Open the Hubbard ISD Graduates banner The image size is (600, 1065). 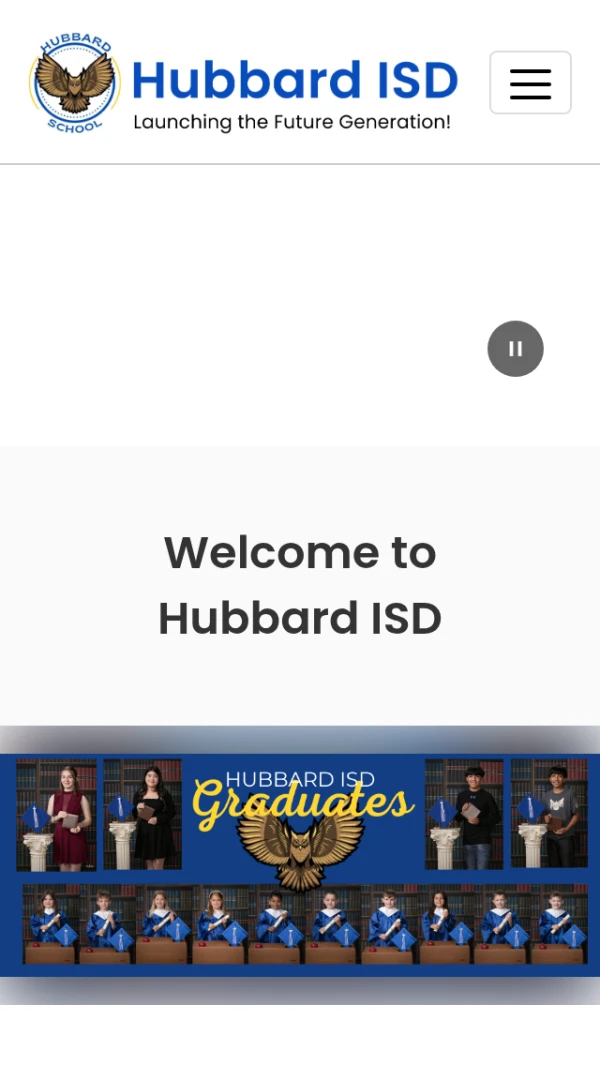[300, 865]
